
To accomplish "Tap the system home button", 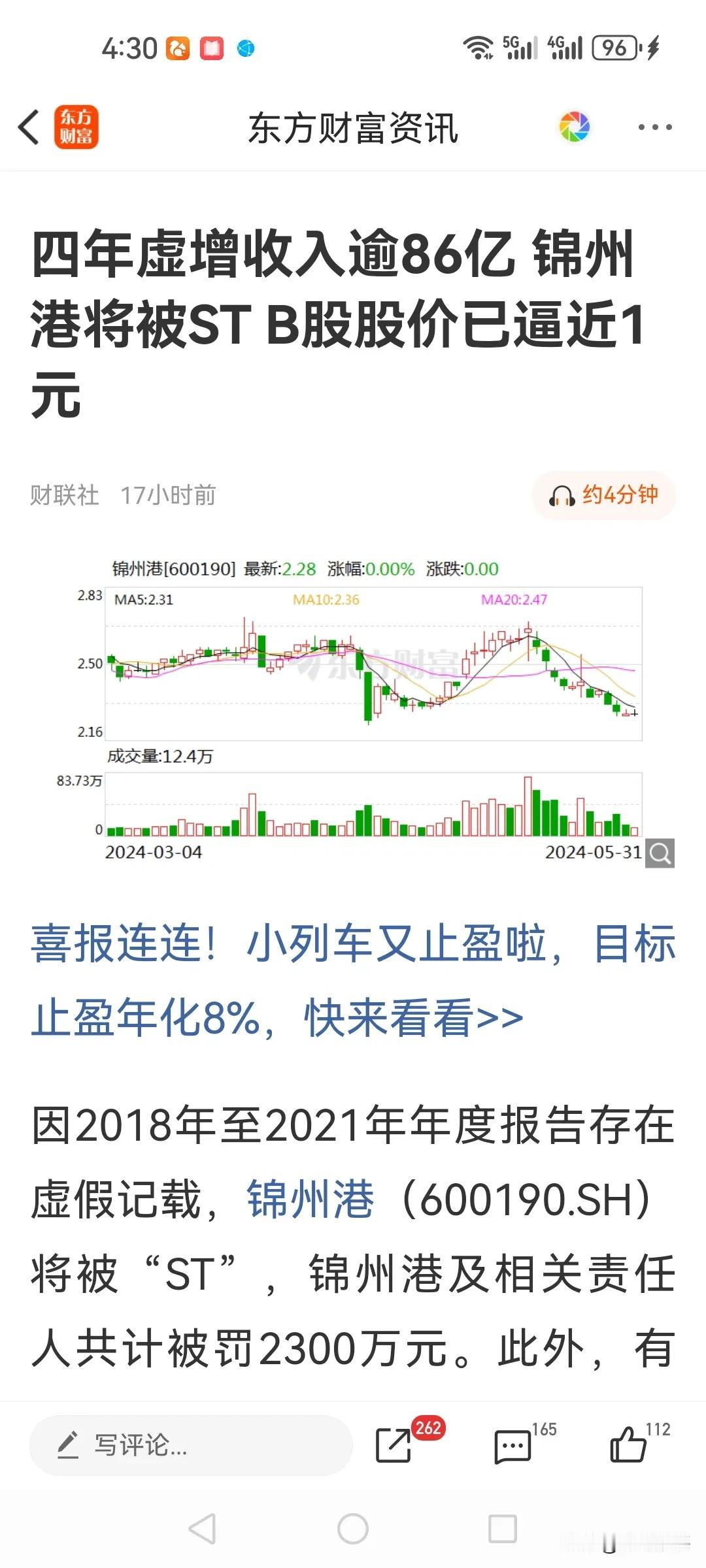I will [353, 1529].
